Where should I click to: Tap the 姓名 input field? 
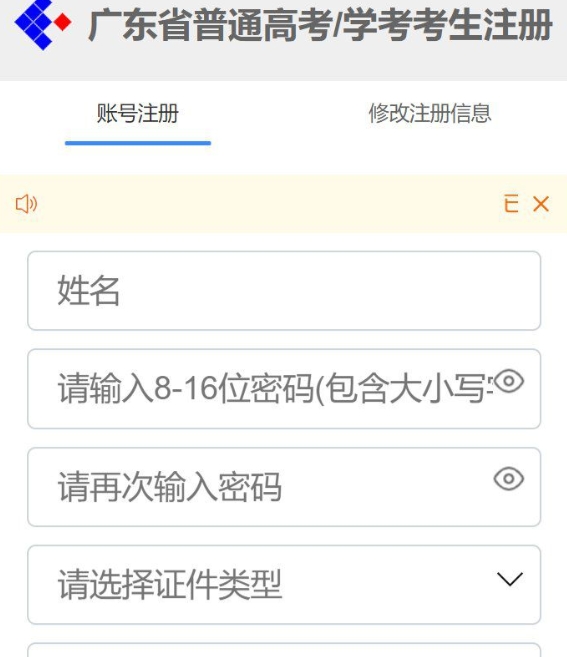pyautogui.click(x=284, y=291)
